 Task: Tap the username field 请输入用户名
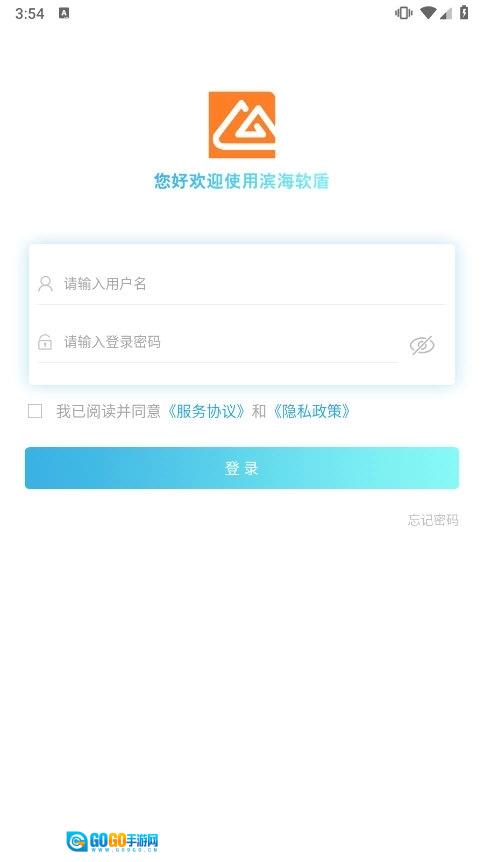click(241, 284)
